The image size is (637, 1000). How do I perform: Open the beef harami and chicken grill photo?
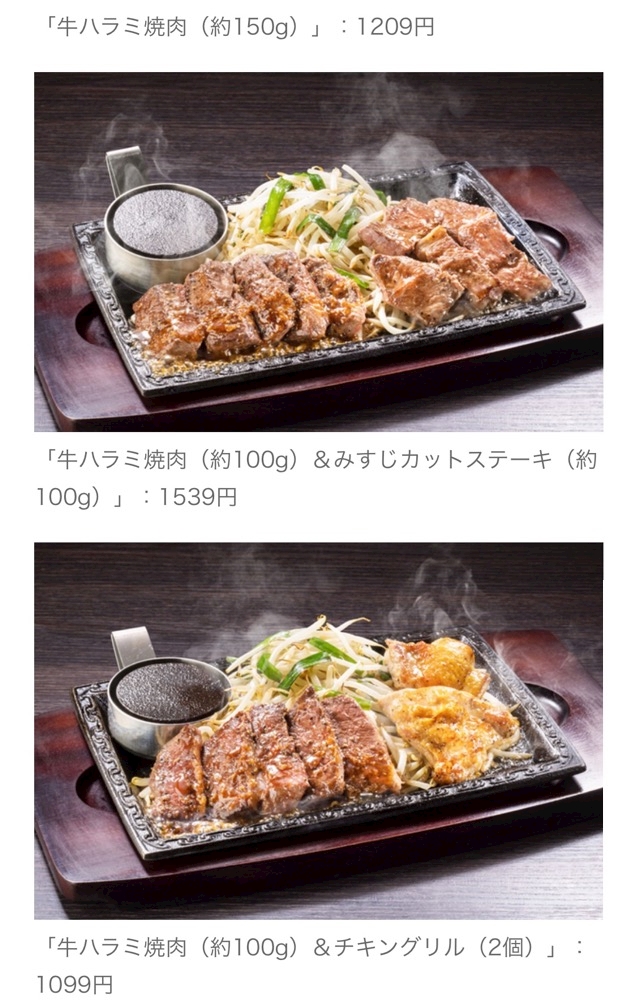point(318,731)
